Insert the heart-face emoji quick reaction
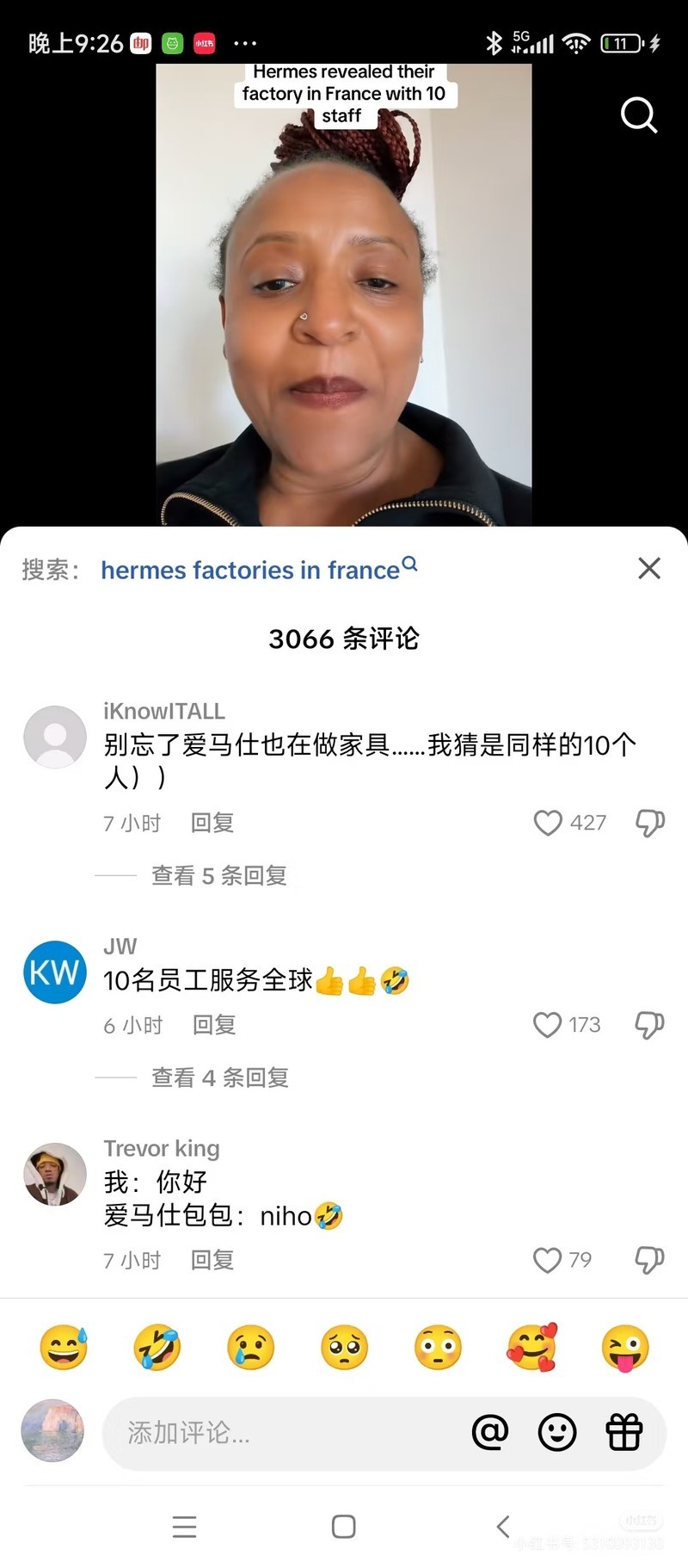 pyautogui.click(x=531, y=1347)
